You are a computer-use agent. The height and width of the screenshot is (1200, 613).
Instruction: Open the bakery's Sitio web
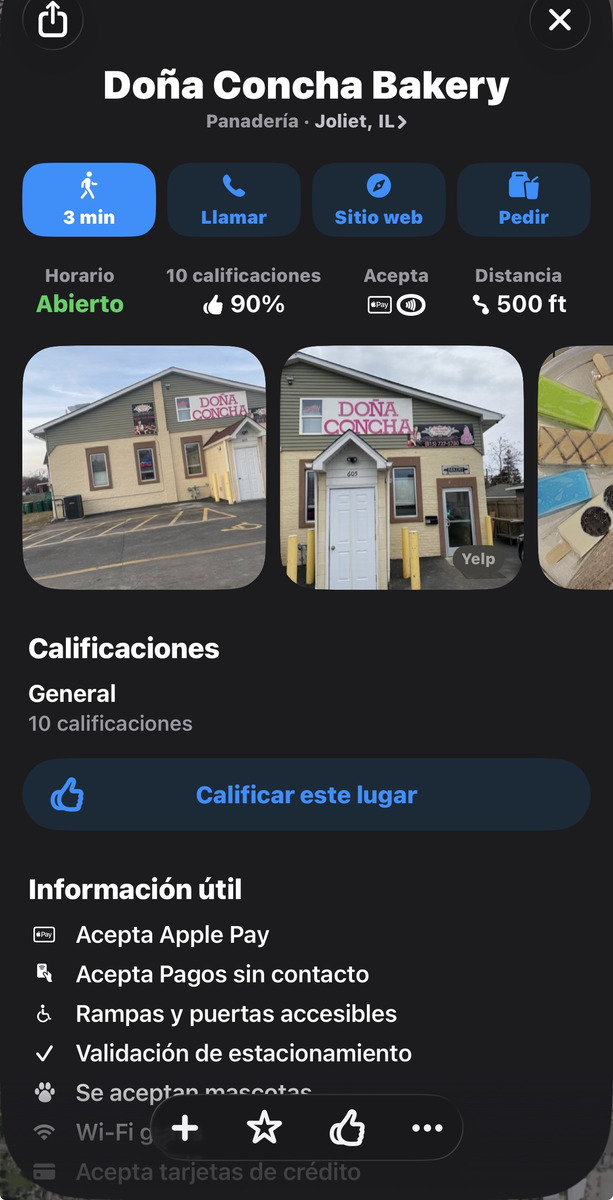coord(379,200)
